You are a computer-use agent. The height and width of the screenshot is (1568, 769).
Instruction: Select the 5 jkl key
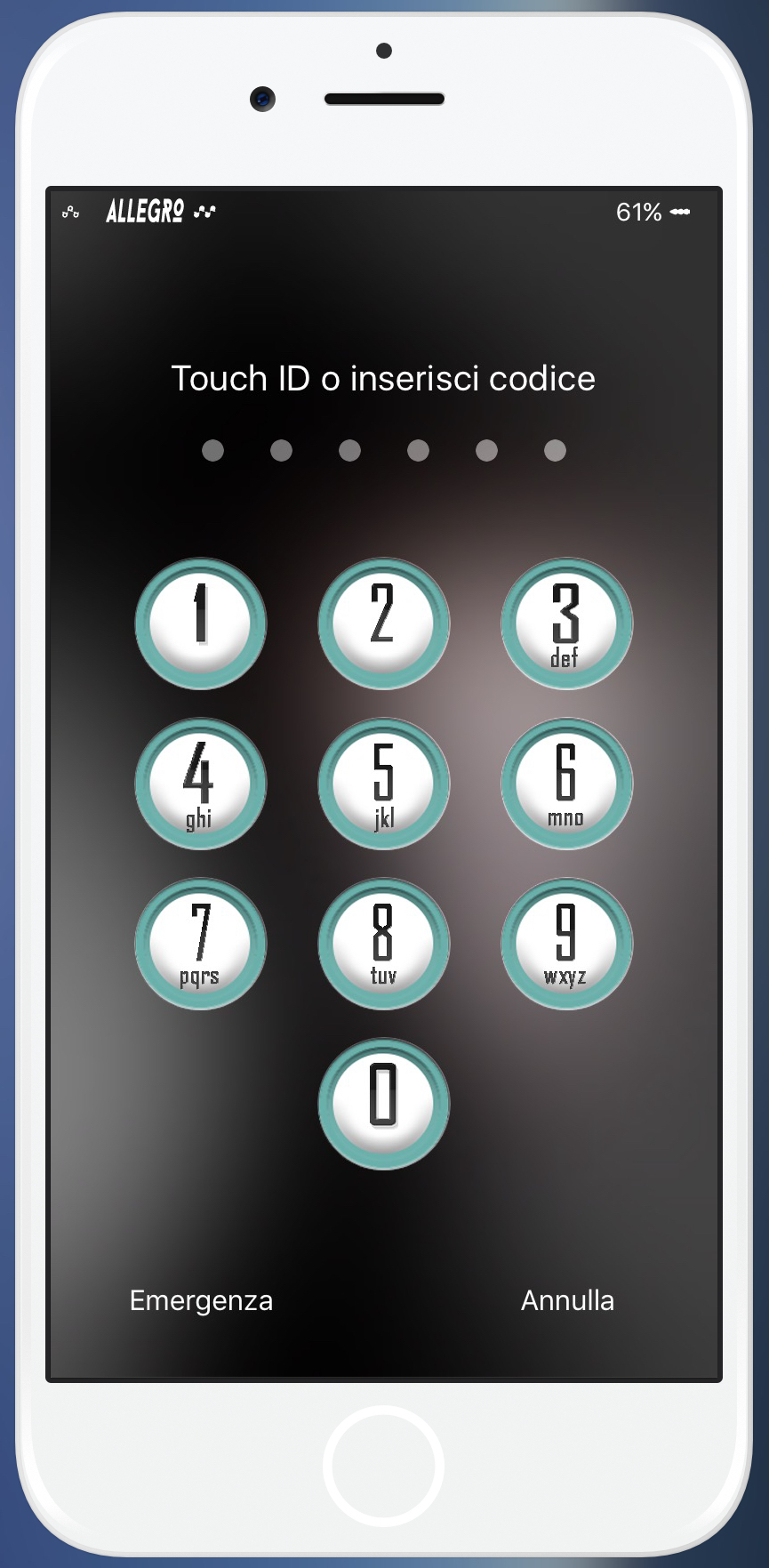click(x=383, y=784)
